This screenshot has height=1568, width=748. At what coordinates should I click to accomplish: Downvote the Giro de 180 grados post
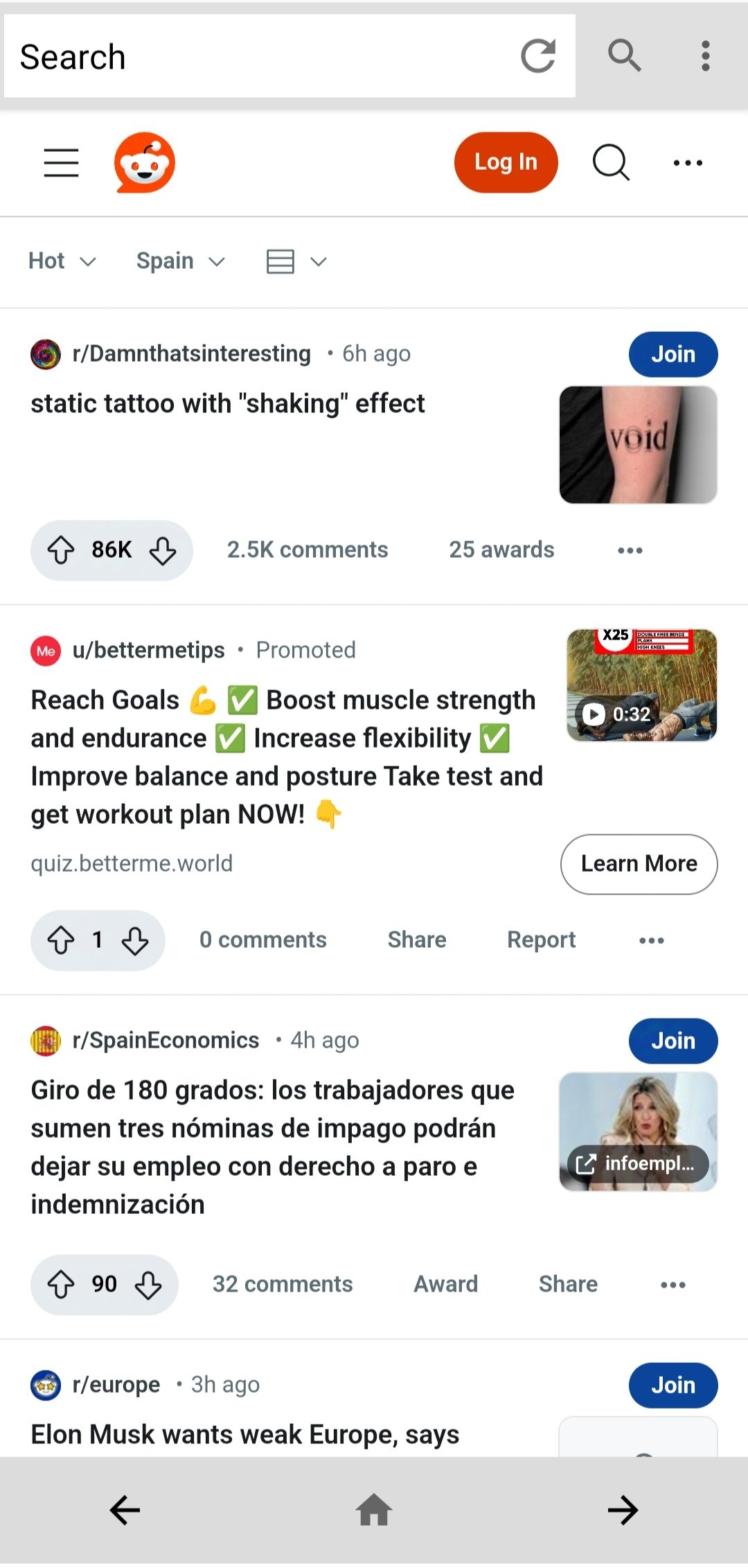point(148,1285)
